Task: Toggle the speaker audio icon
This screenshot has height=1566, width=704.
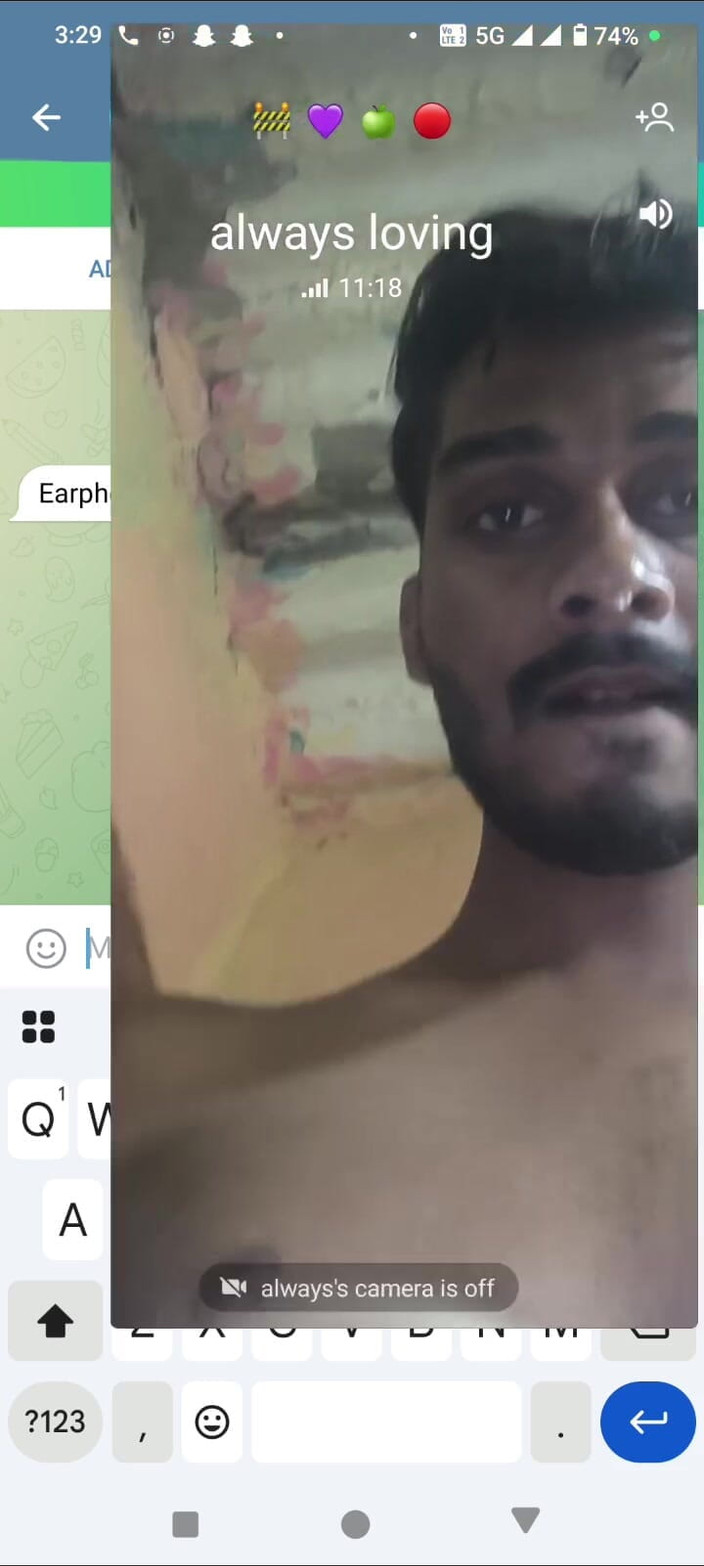Action: [656, 214]
